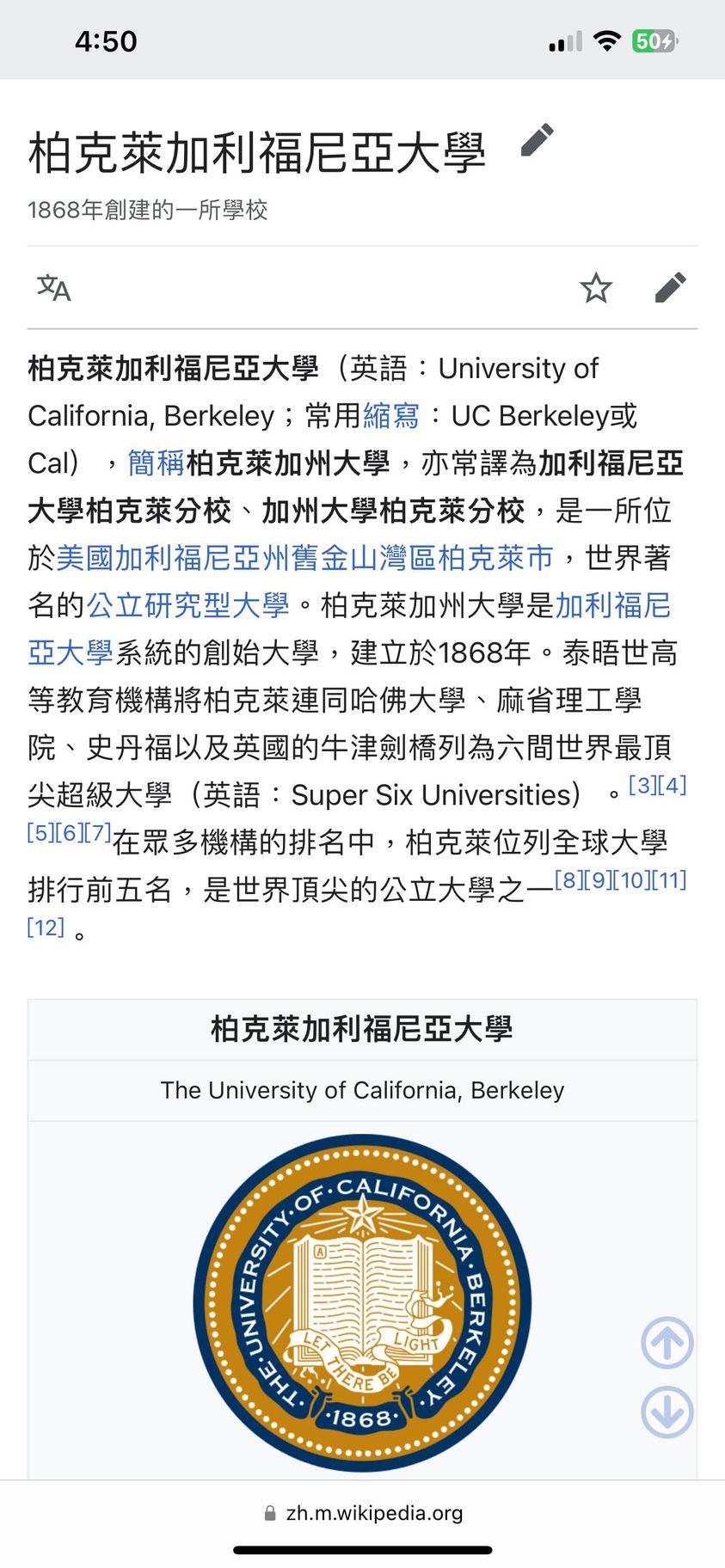This screenshot has width=725, height=1568.
Task: Add this article to watchlist with star
Action: [596, 288]
